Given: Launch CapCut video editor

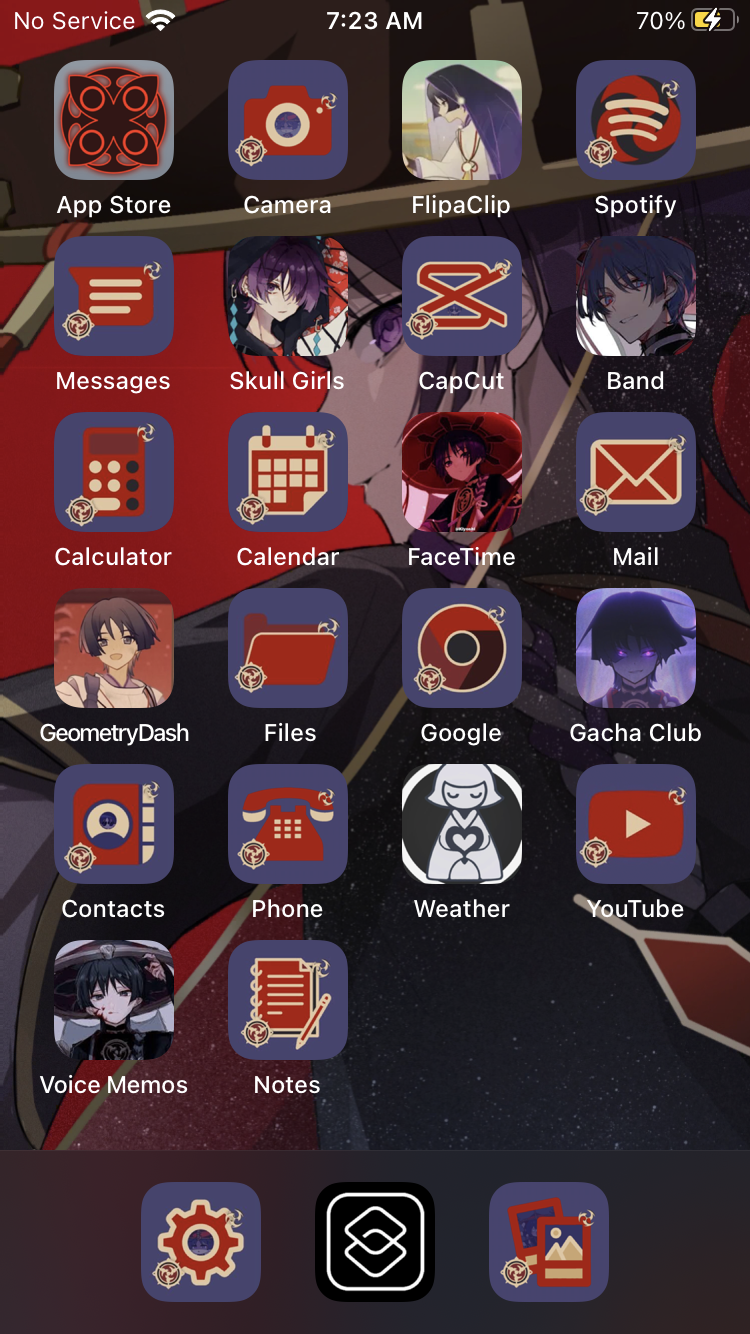Looking at the screenshot, I should point(462,295).
